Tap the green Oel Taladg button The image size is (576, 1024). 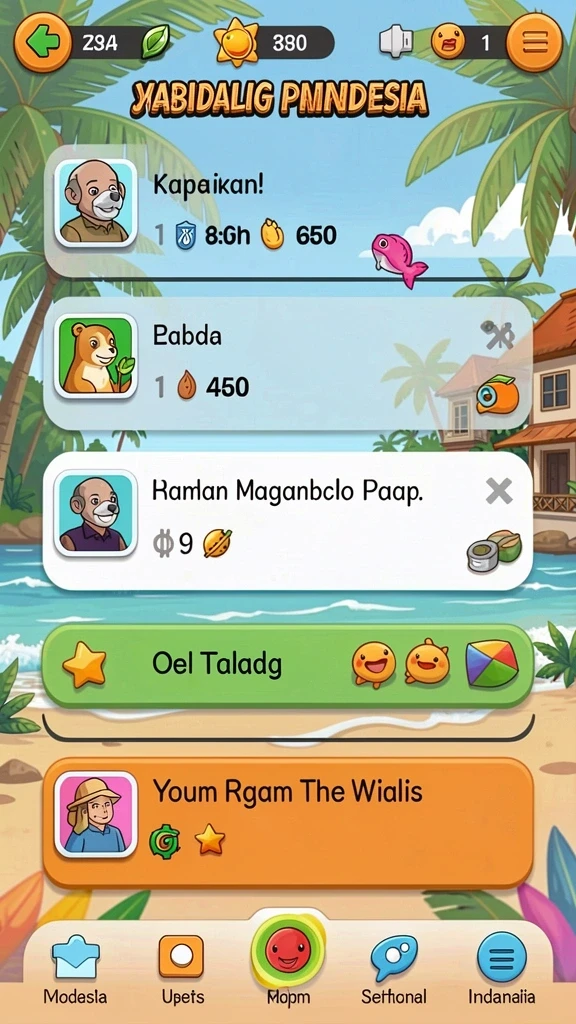[287, 665]
